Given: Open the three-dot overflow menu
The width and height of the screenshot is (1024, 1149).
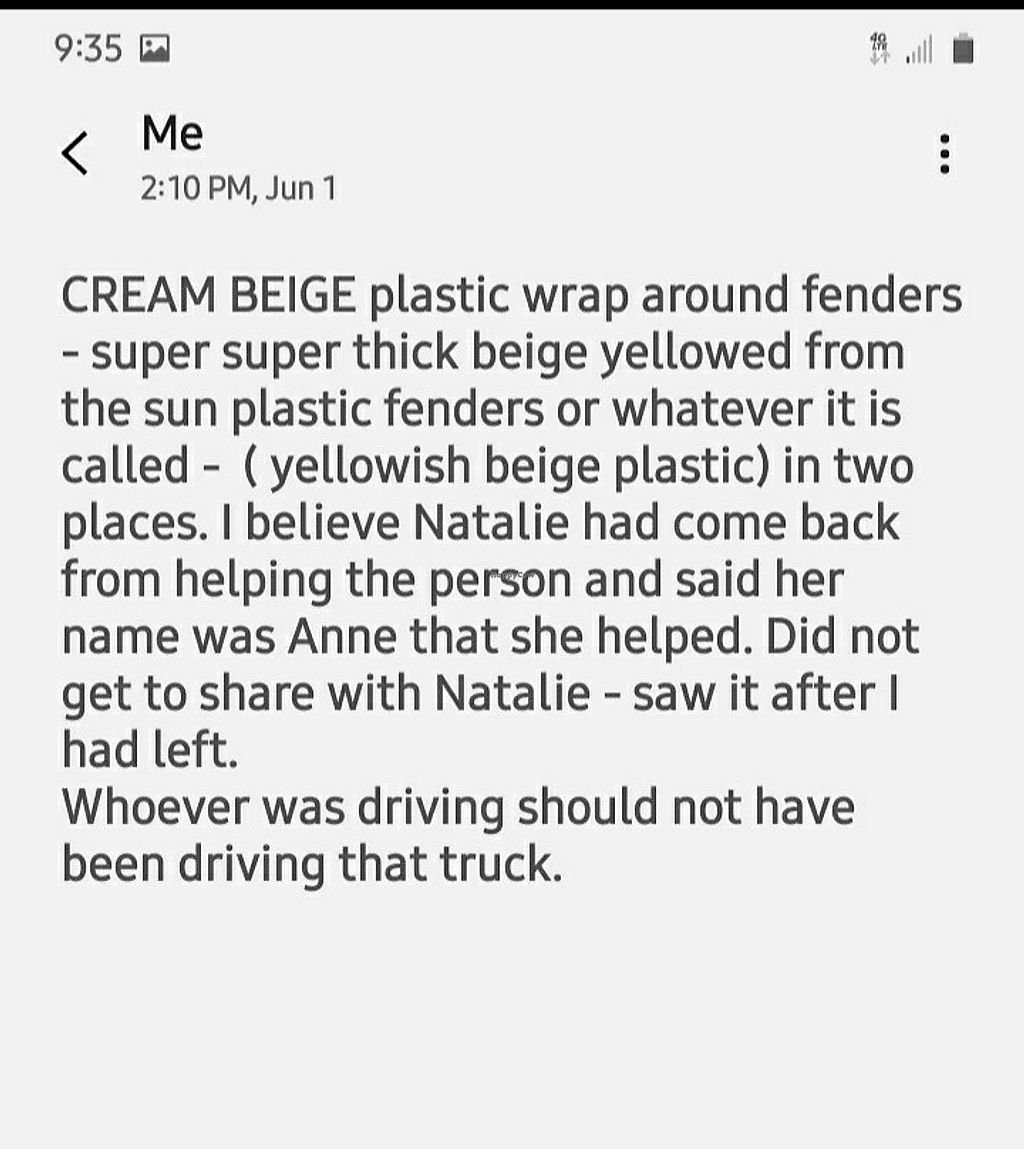Looking at the screenshot, I should tap(944, 154).
